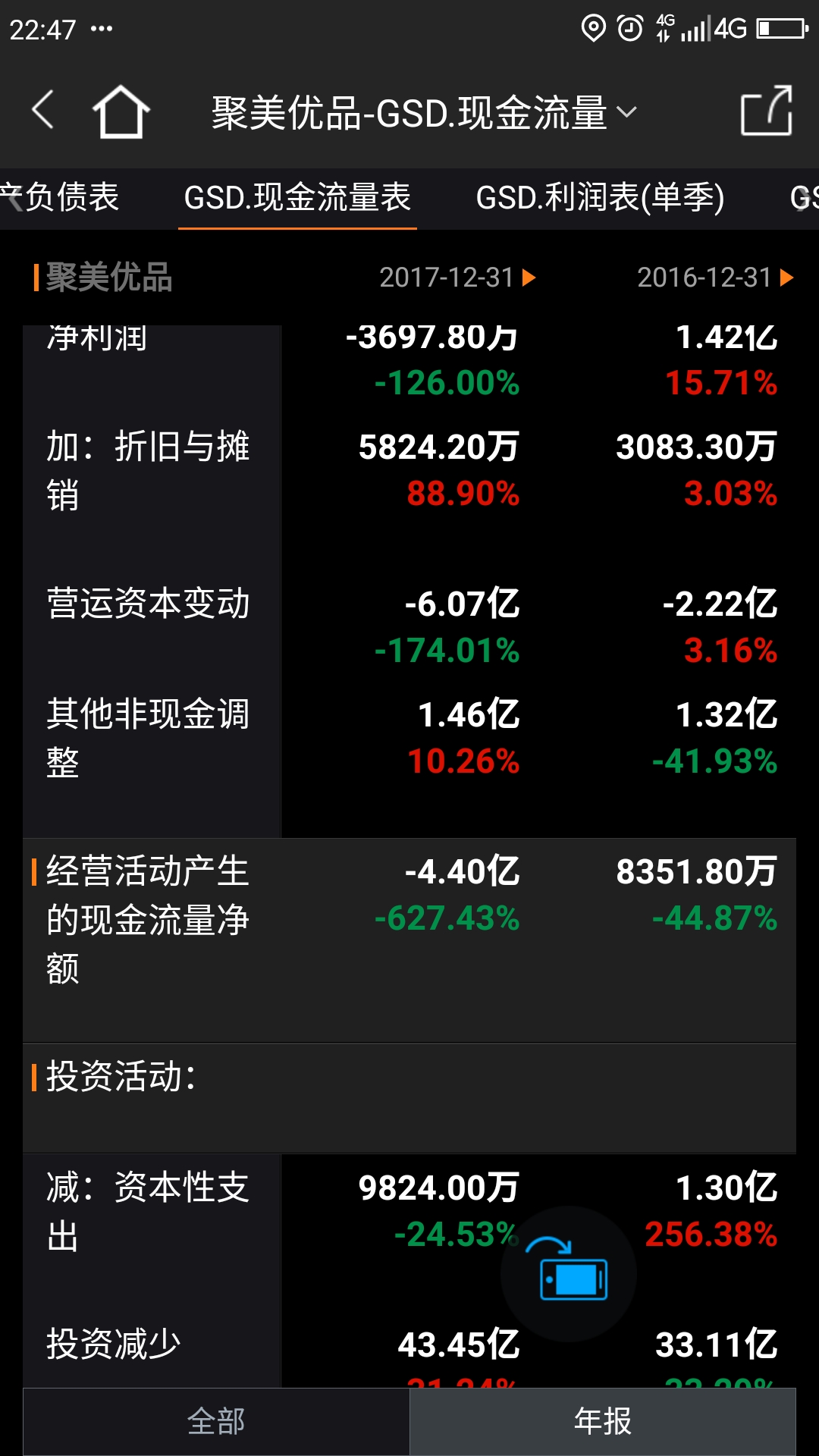This screenshot has height=1456, width=819.
Task: Go back using the left arrow
Action: (43, 111)
